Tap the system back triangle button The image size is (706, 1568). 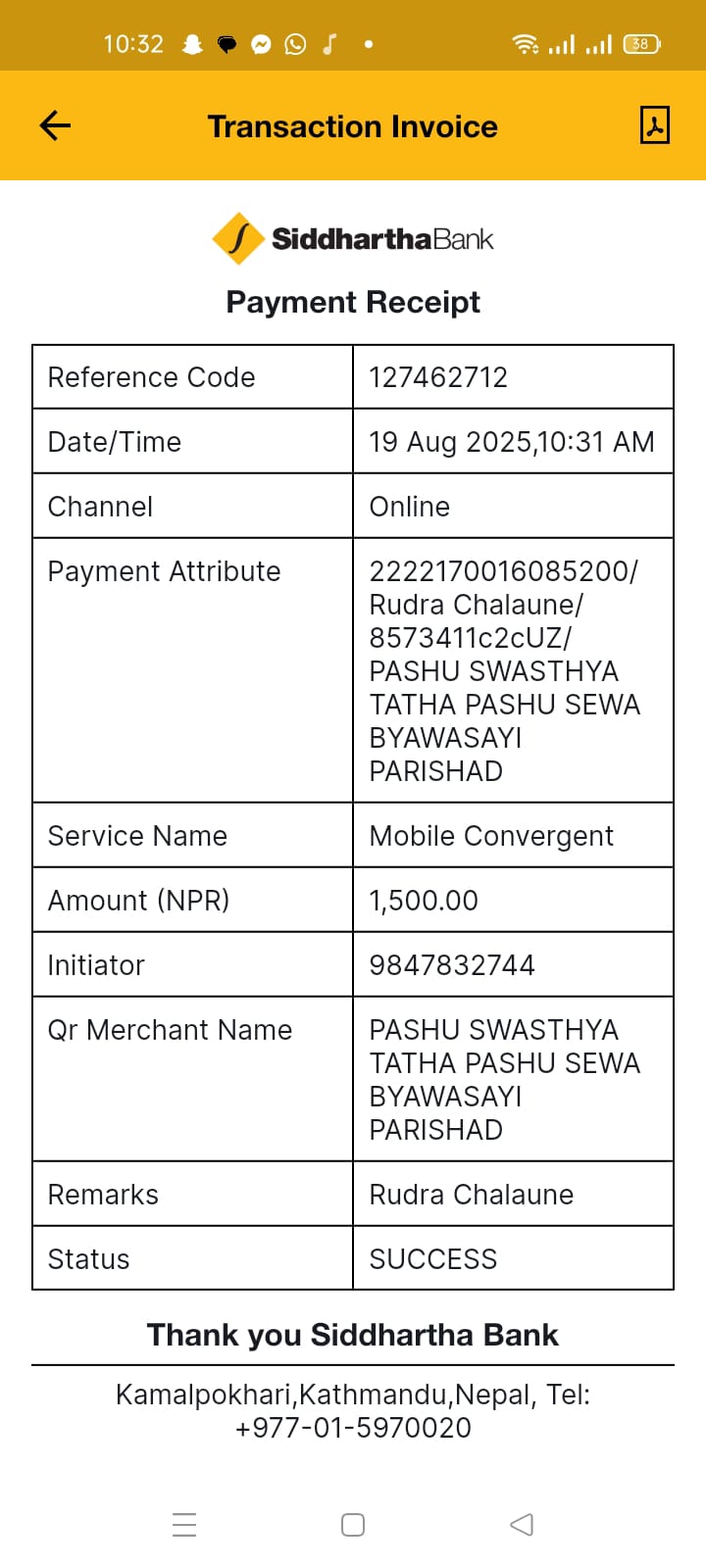click(522, 1524)
